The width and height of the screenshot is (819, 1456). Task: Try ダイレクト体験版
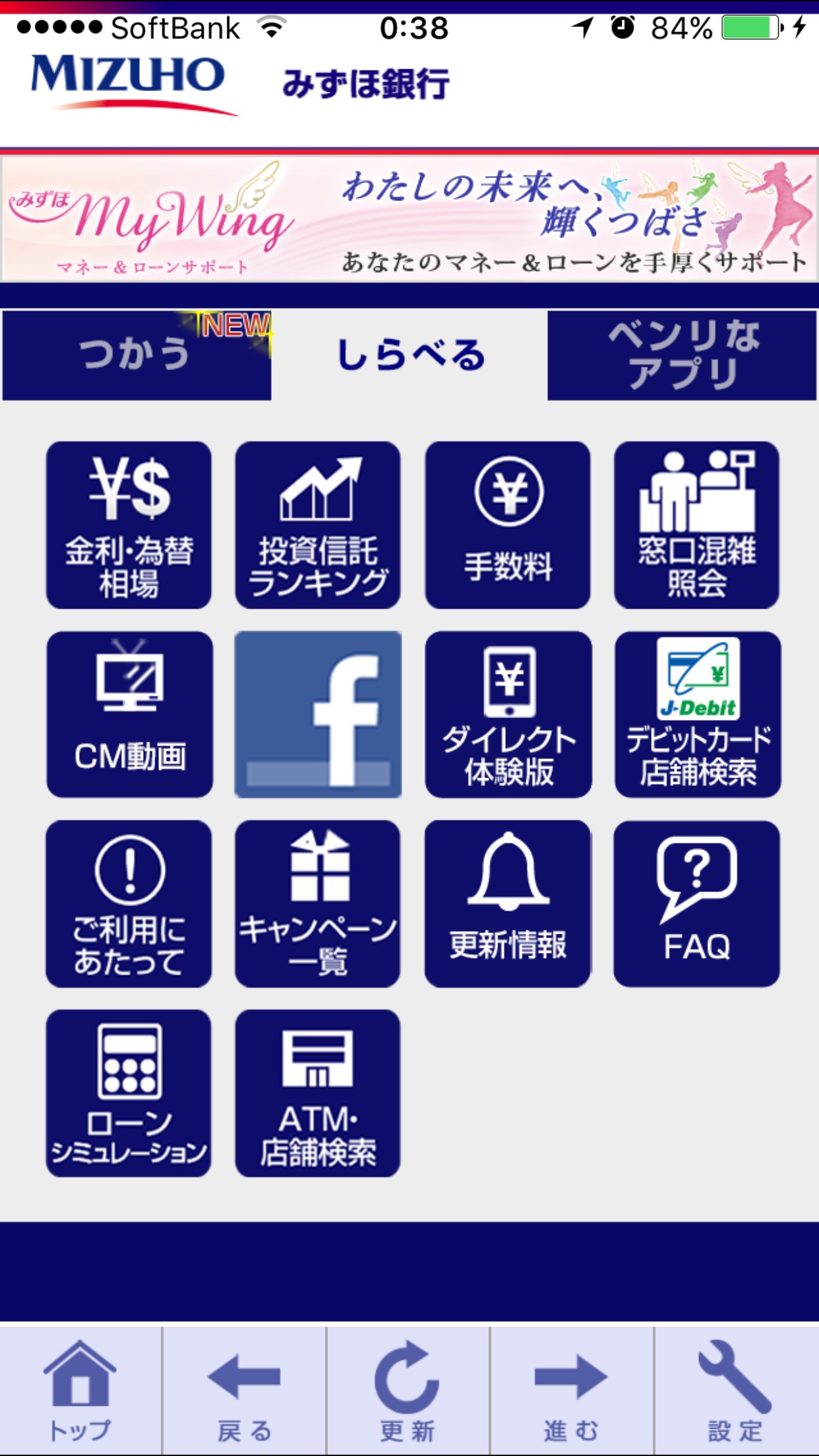[x=508, y=714]
